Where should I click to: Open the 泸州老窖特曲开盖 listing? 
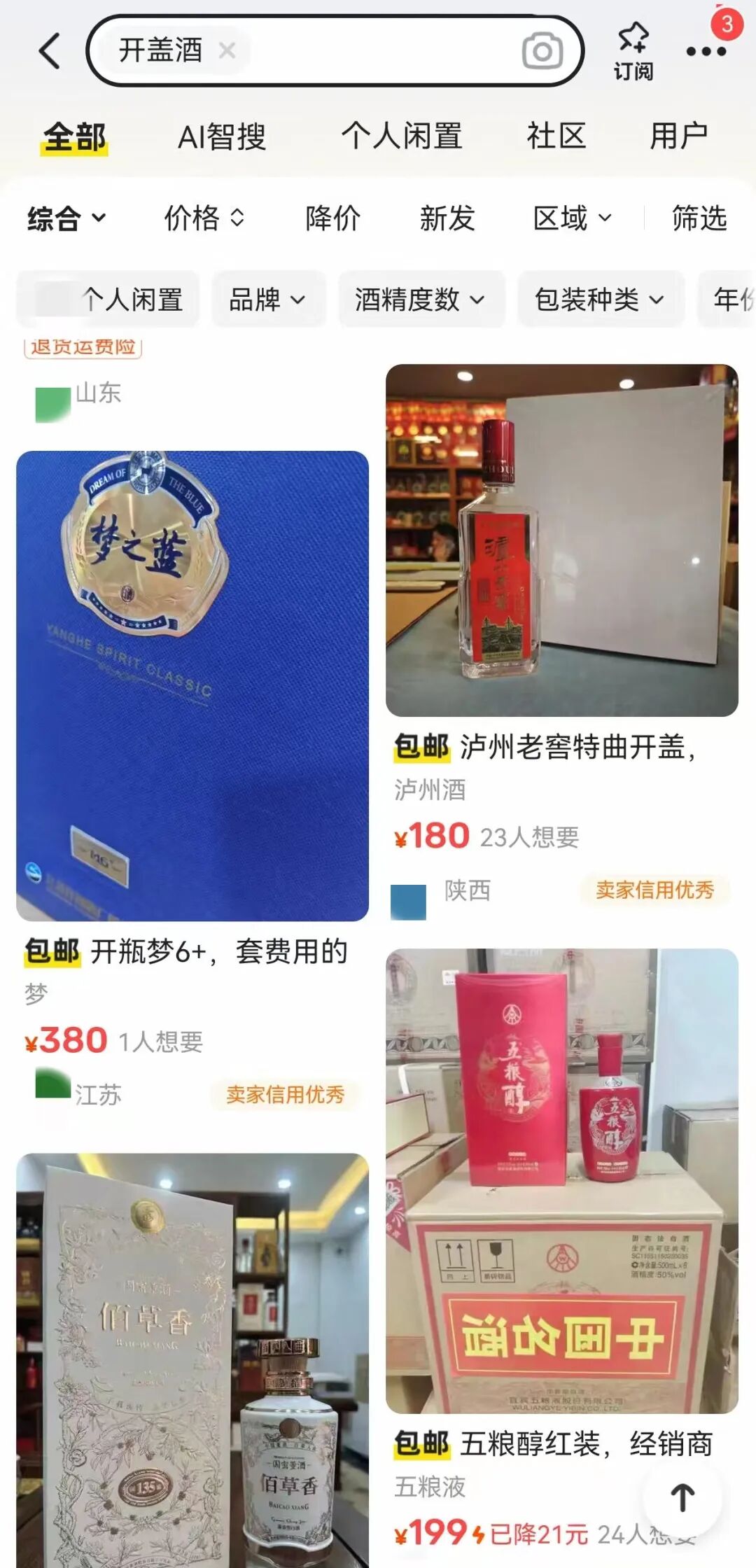(561, 540)
